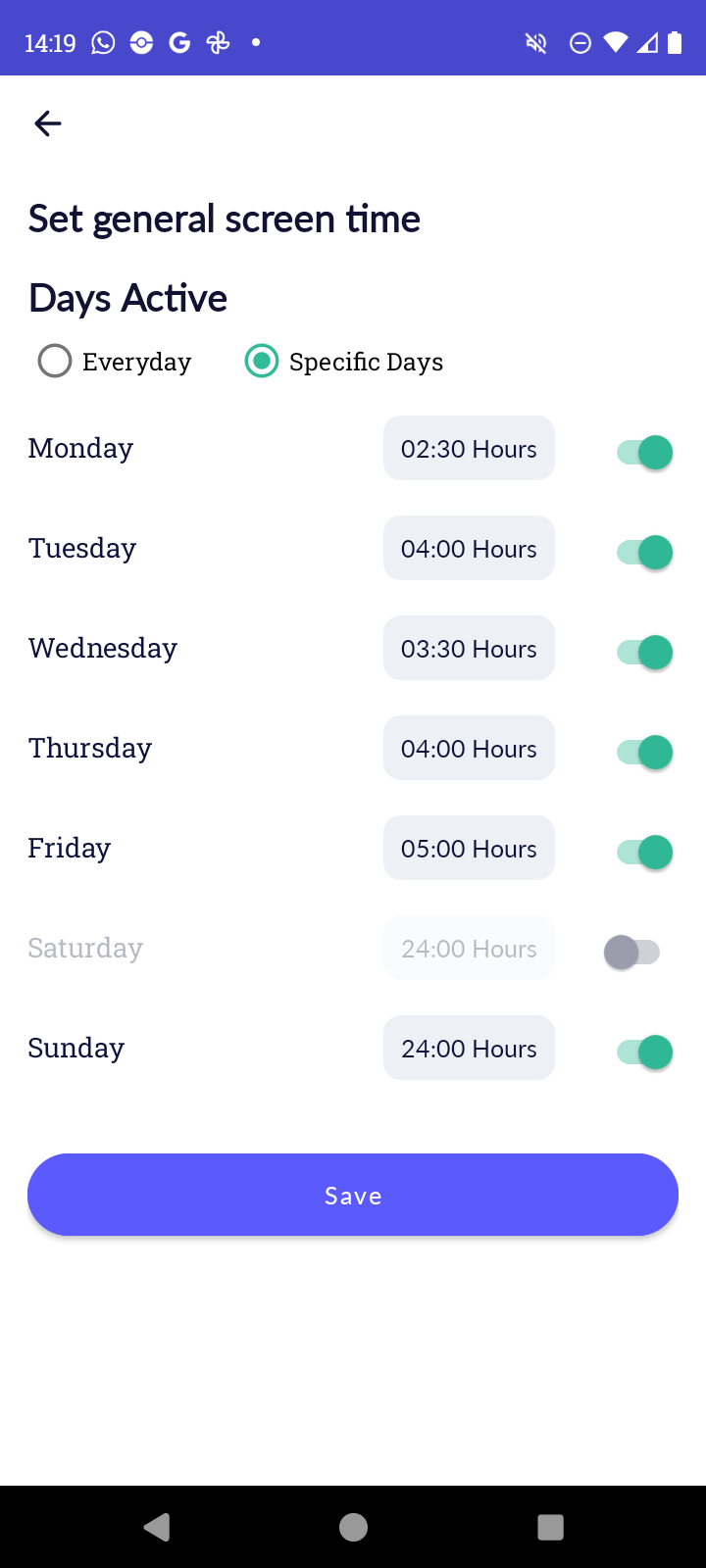Select the Everyday option

pos(55,361)
